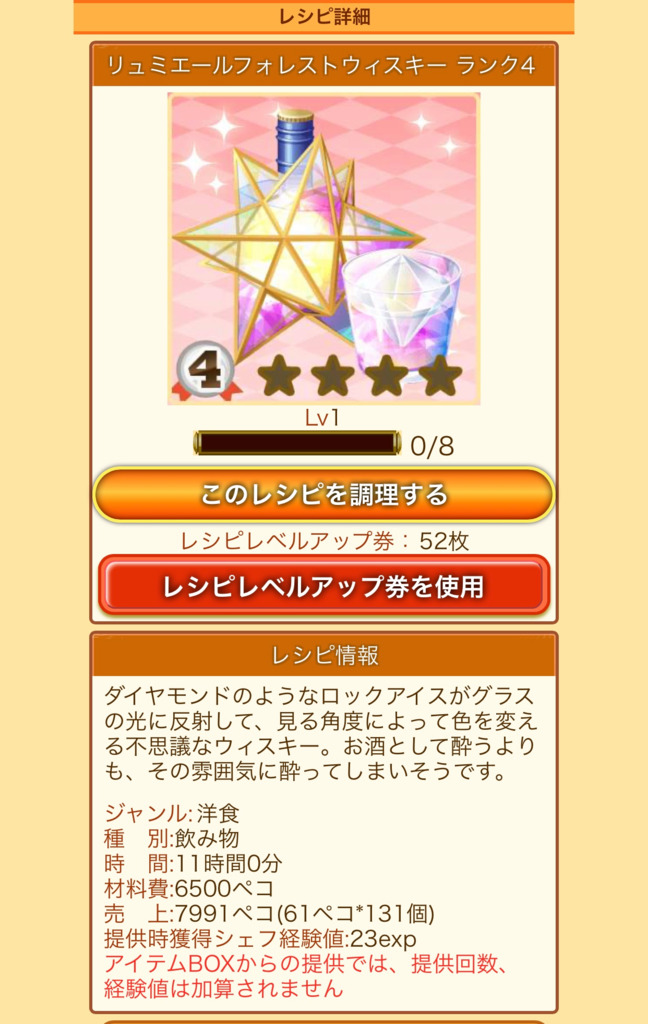
Task: Tap the このレシピを調理する button
Action: pos(323,494)
